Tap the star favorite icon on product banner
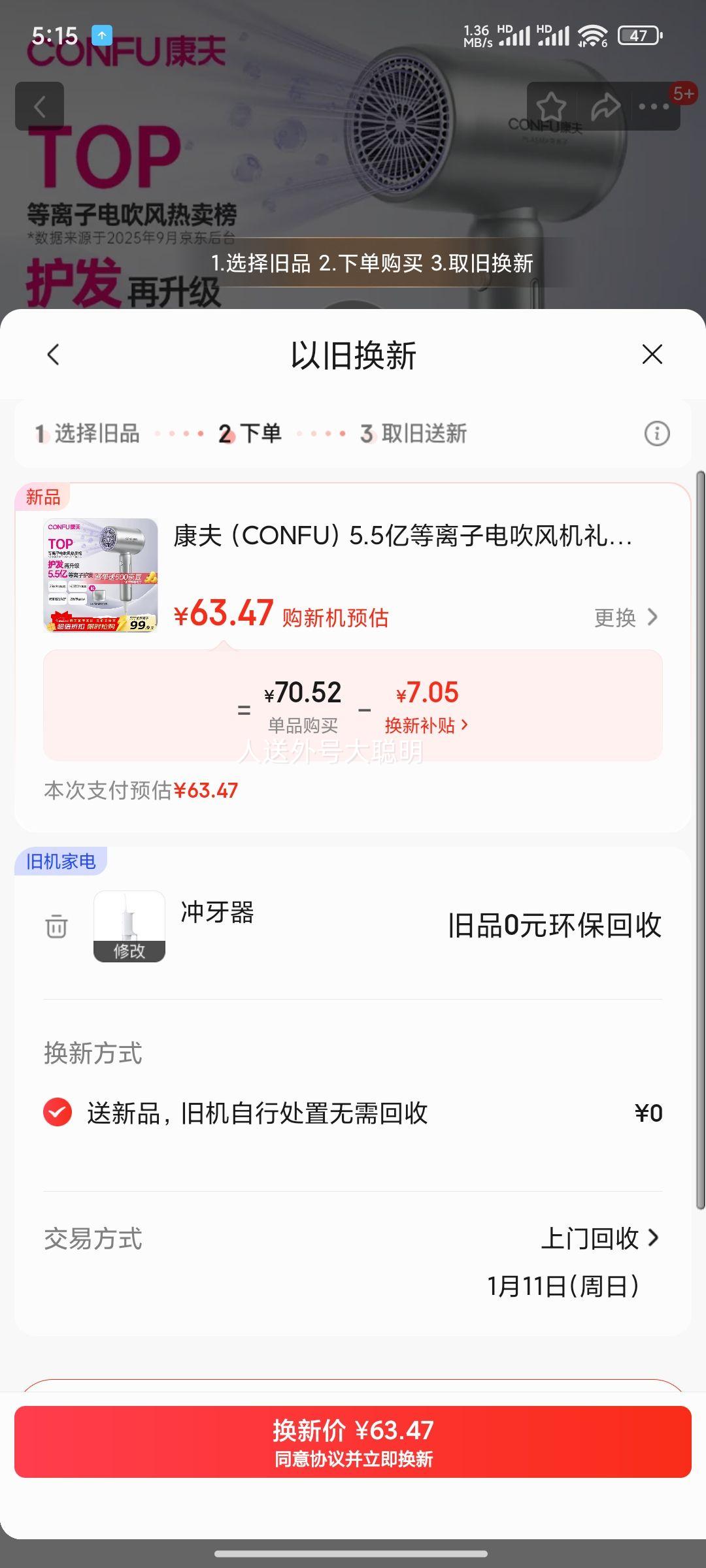 553,106
